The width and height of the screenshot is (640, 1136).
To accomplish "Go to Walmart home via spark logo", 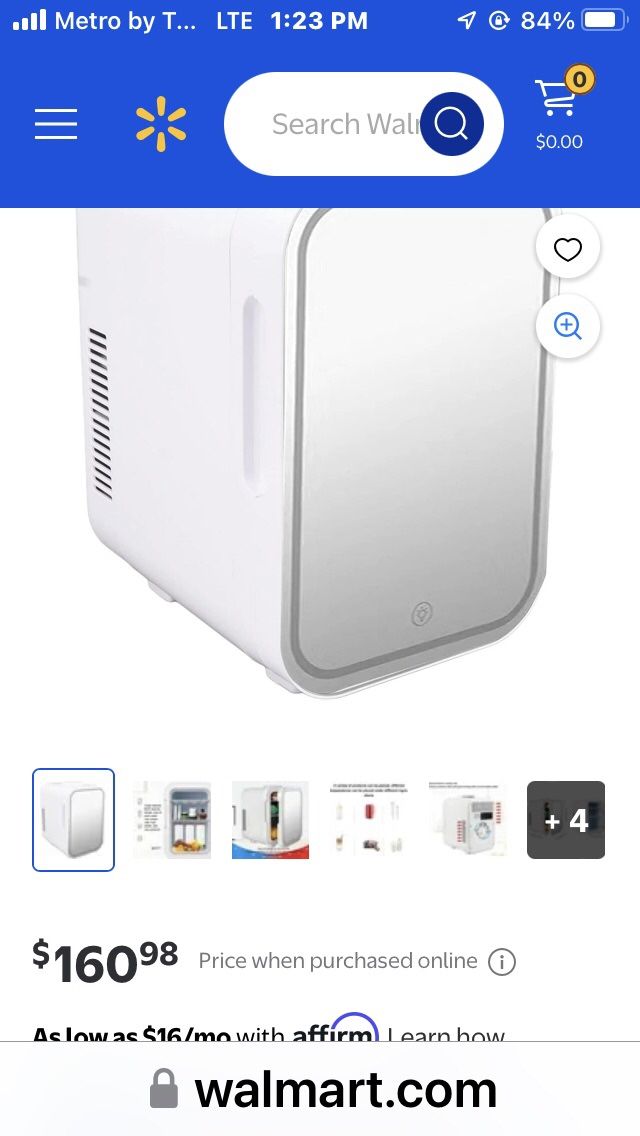I will pyautogui.click(x=161, y=124).
